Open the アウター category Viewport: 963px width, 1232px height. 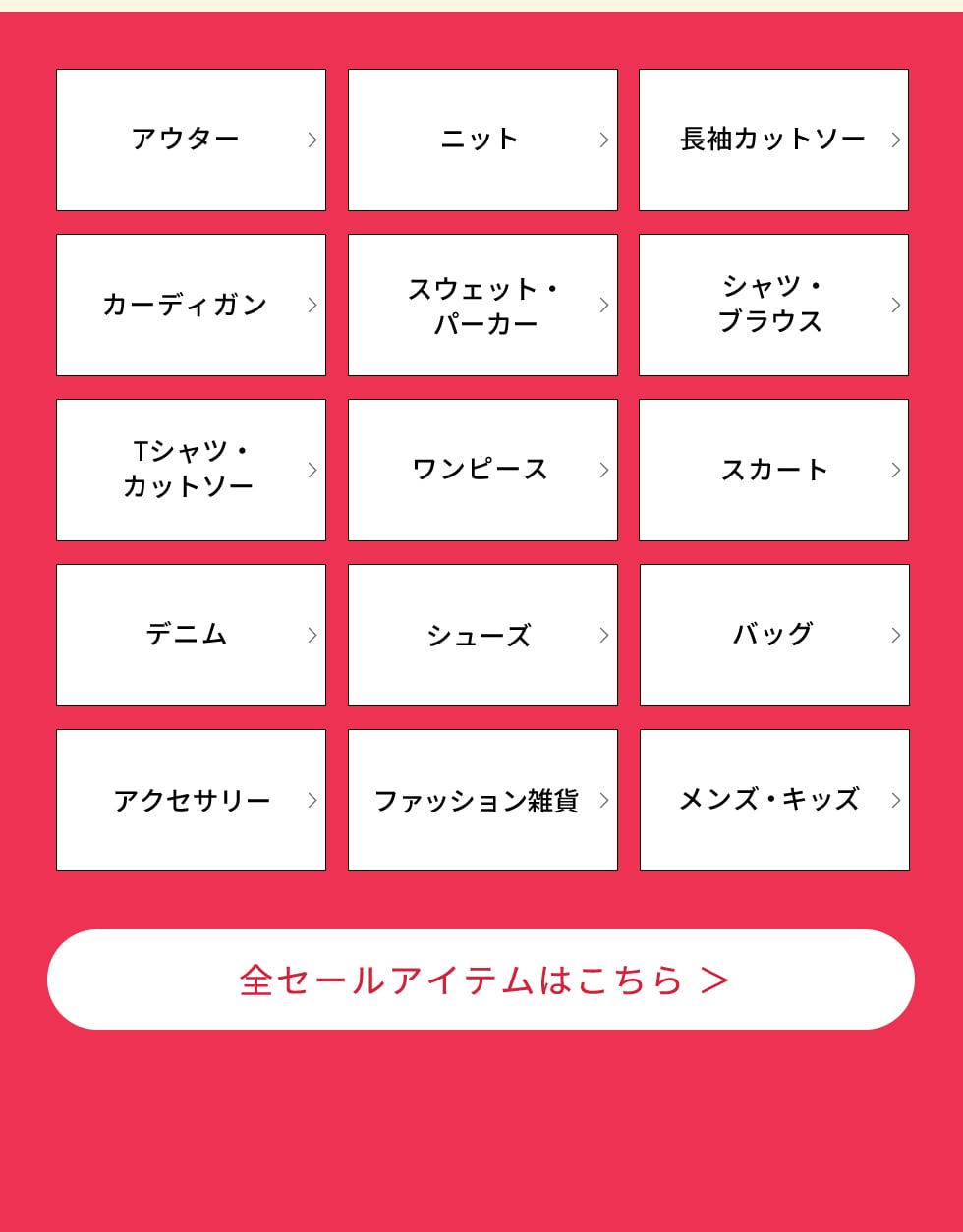point(191,140)
